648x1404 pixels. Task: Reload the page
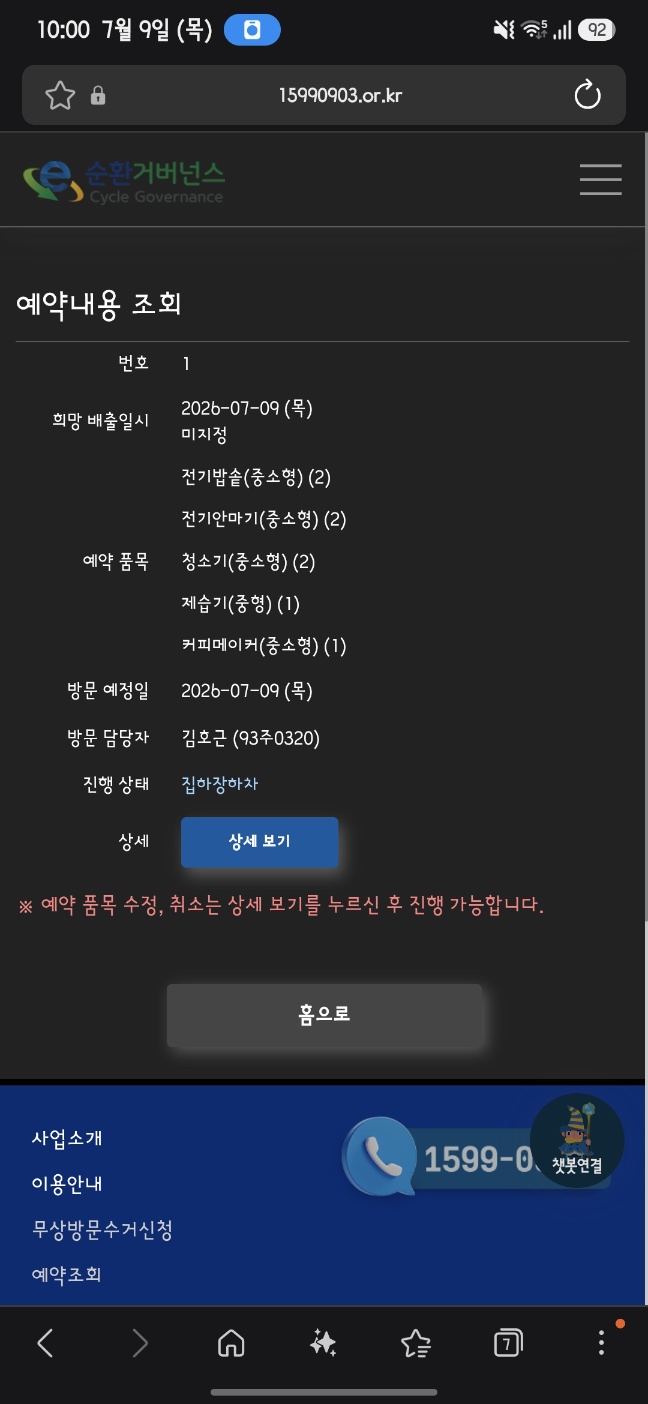588,96
